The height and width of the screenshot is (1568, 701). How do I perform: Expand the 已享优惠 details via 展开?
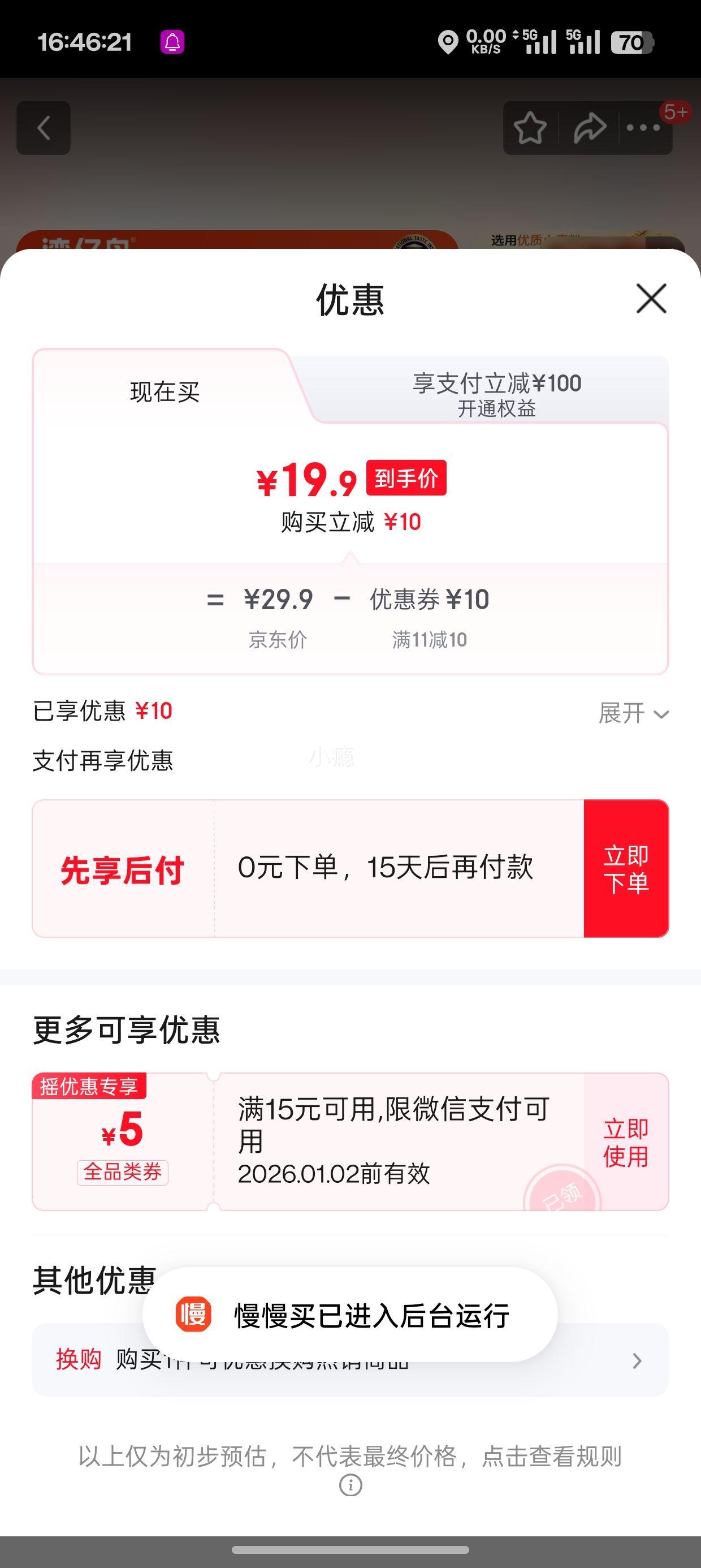631,713
